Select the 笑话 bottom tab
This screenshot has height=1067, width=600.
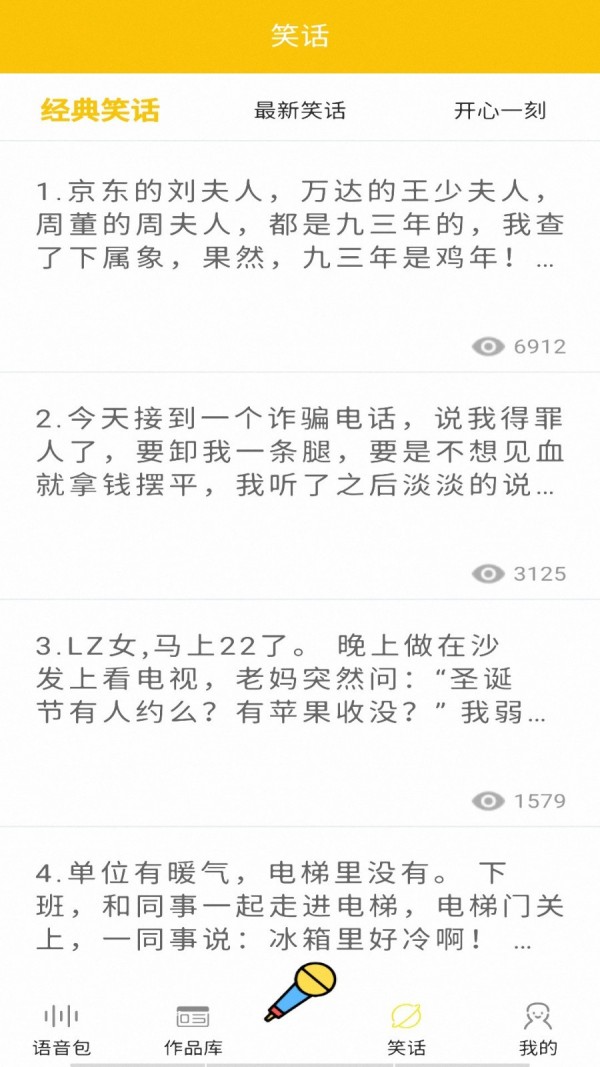(x=406, y=1029)
